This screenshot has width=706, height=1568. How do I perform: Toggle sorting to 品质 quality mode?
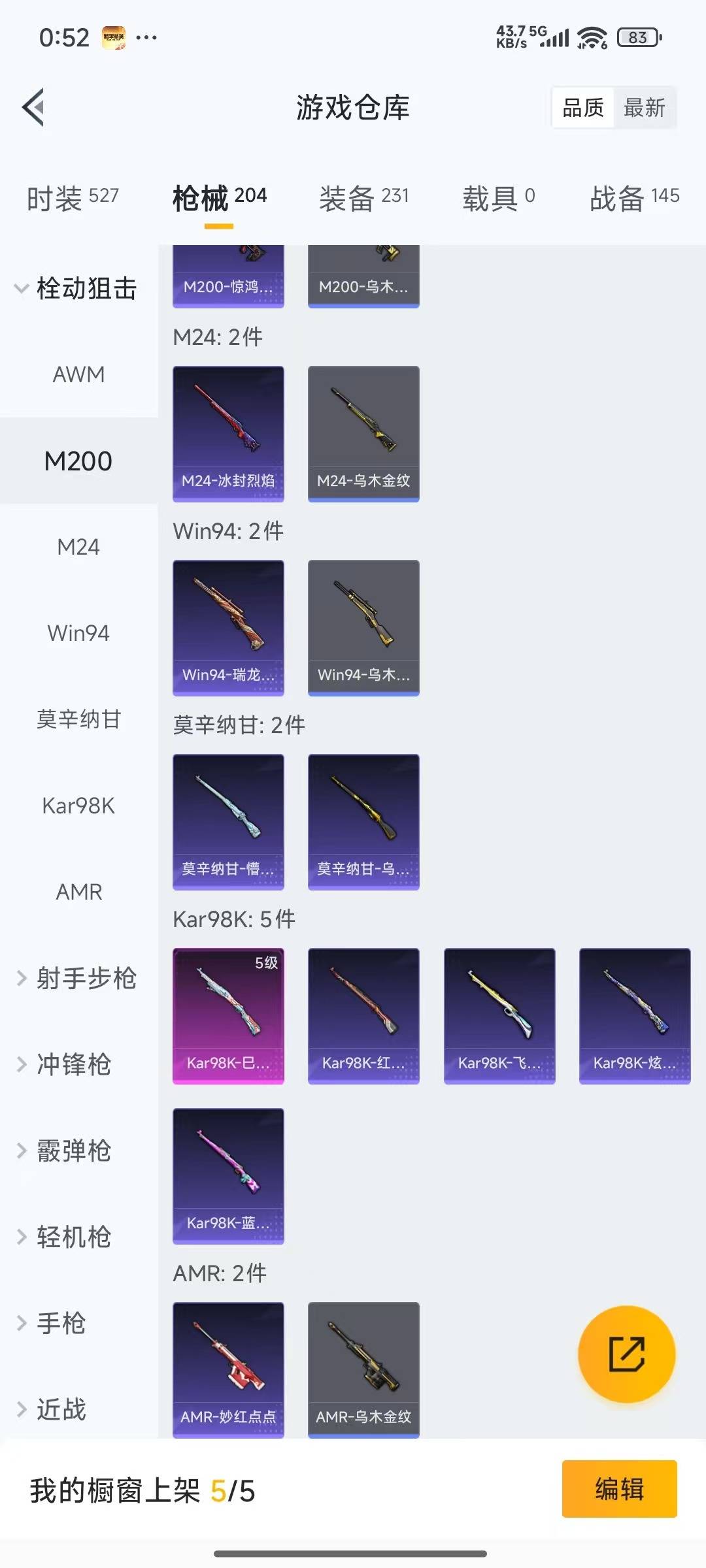pos(584,108)
